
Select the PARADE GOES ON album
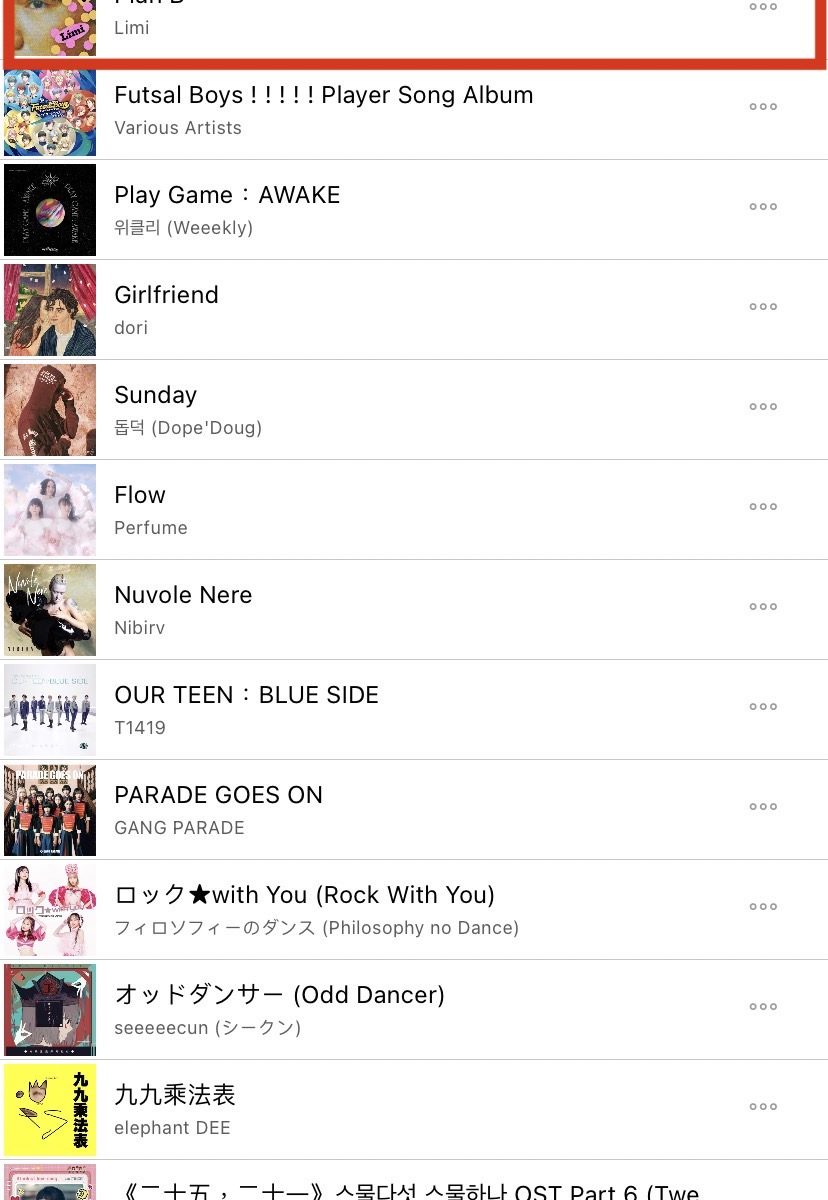(218, 810)
